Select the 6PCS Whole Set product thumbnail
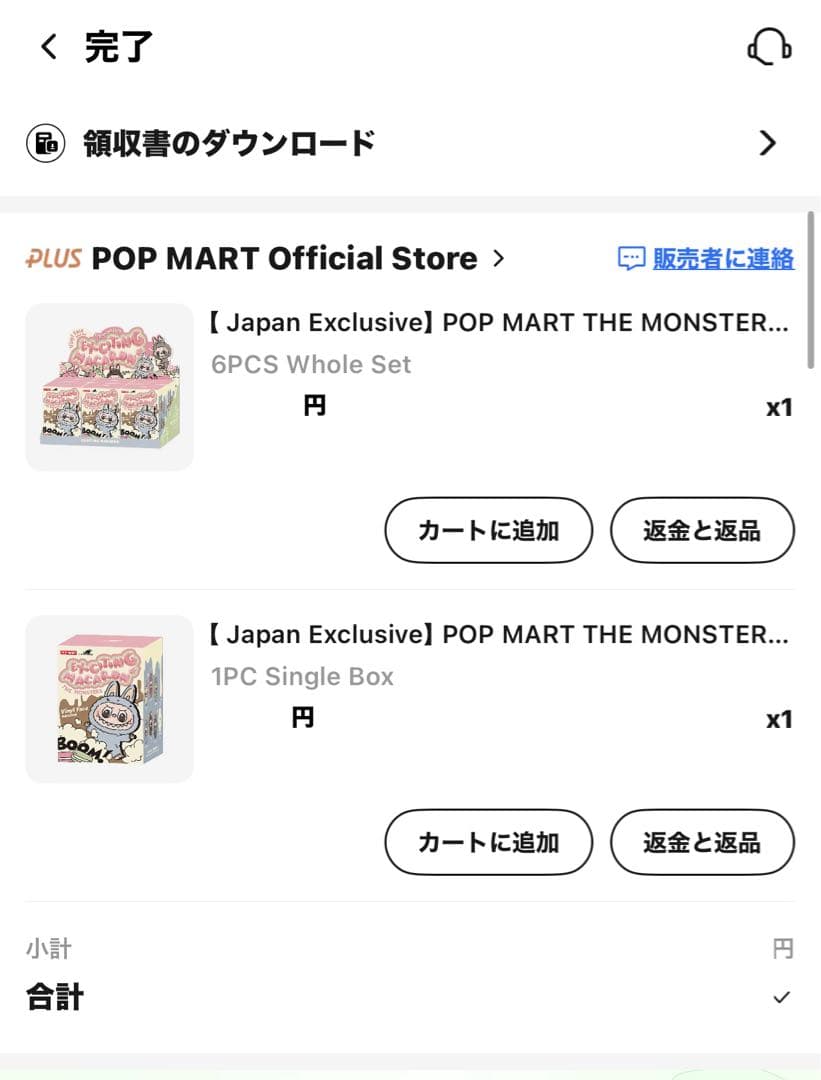This screenshot has height=1080, width=821. tap(109, 386)
